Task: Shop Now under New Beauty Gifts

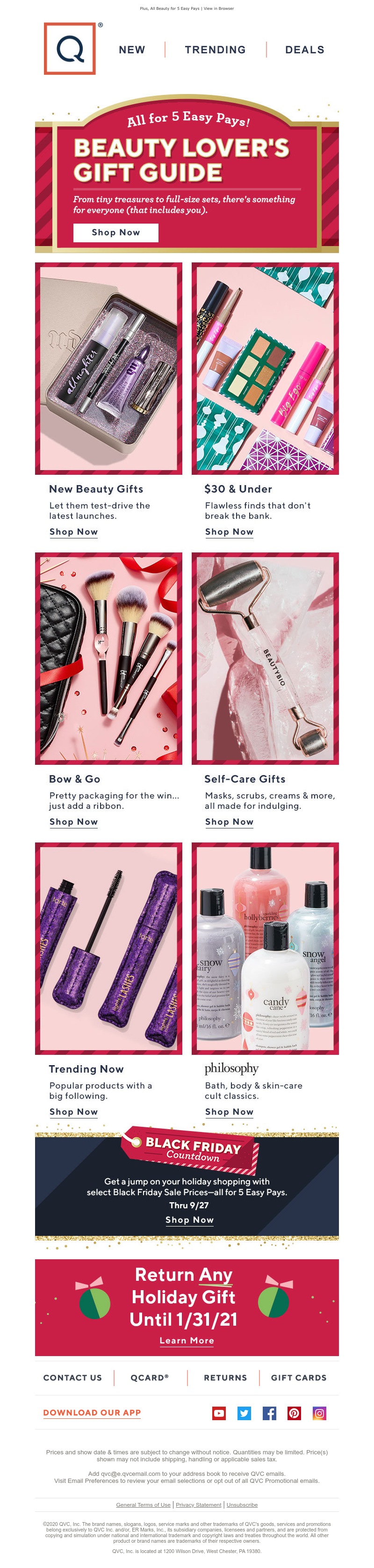Action: click(73, 532)
